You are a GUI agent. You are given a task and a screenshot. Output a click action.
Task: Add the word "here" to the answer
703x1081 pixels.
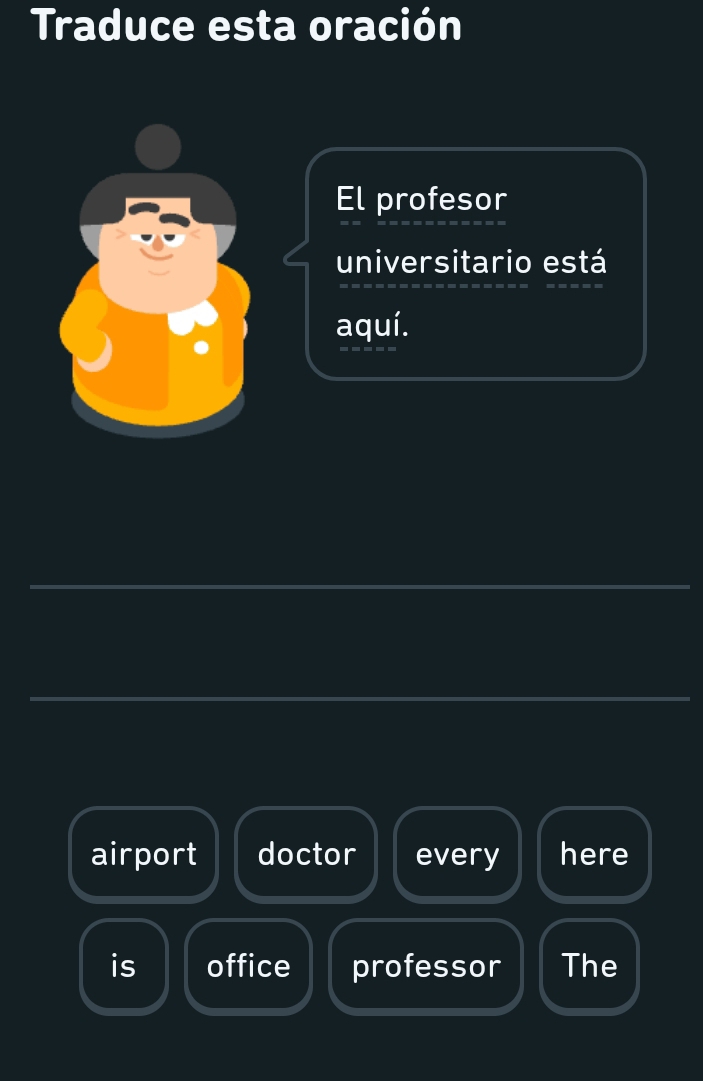(x=594, y=854)
